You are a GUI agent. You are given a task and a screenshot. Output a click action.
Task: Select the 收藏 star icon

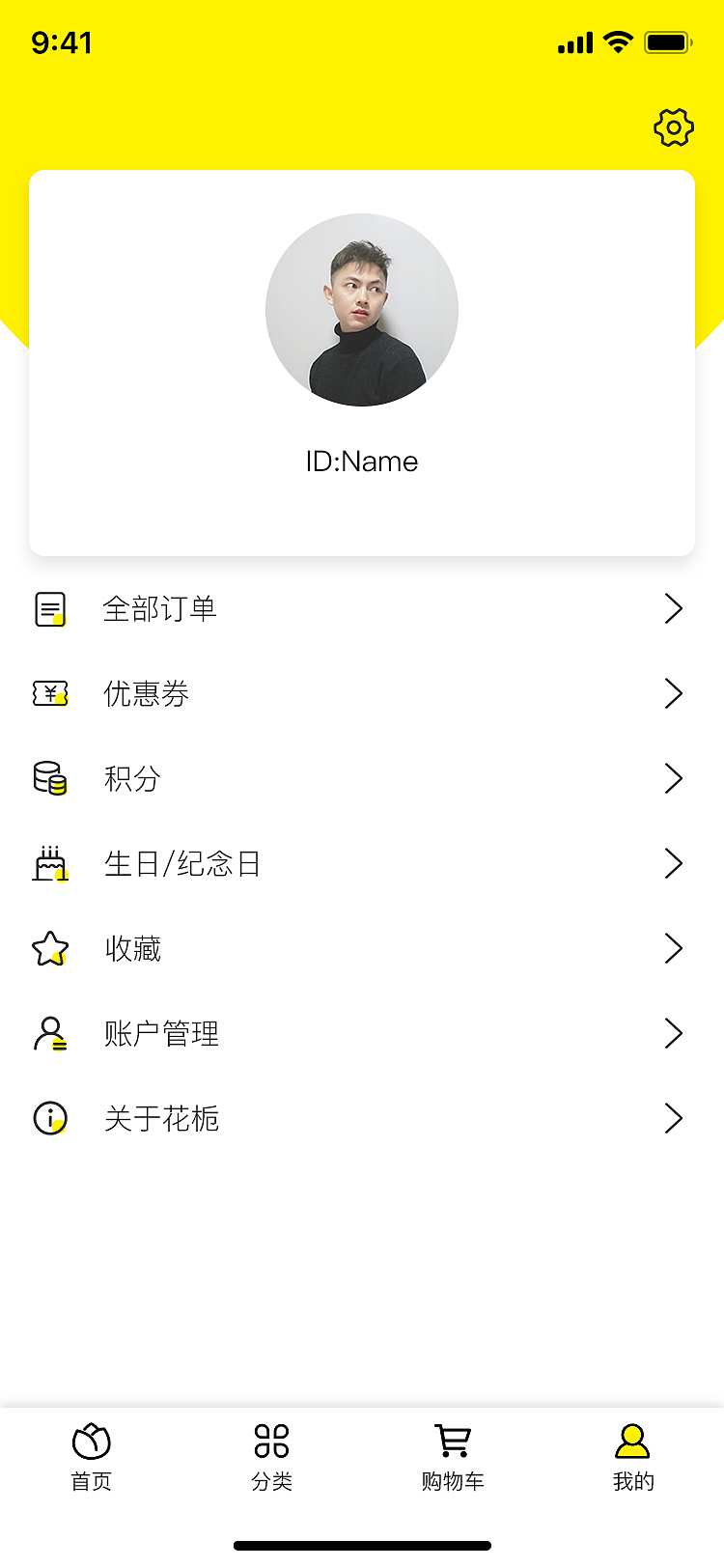pos(49,948)
